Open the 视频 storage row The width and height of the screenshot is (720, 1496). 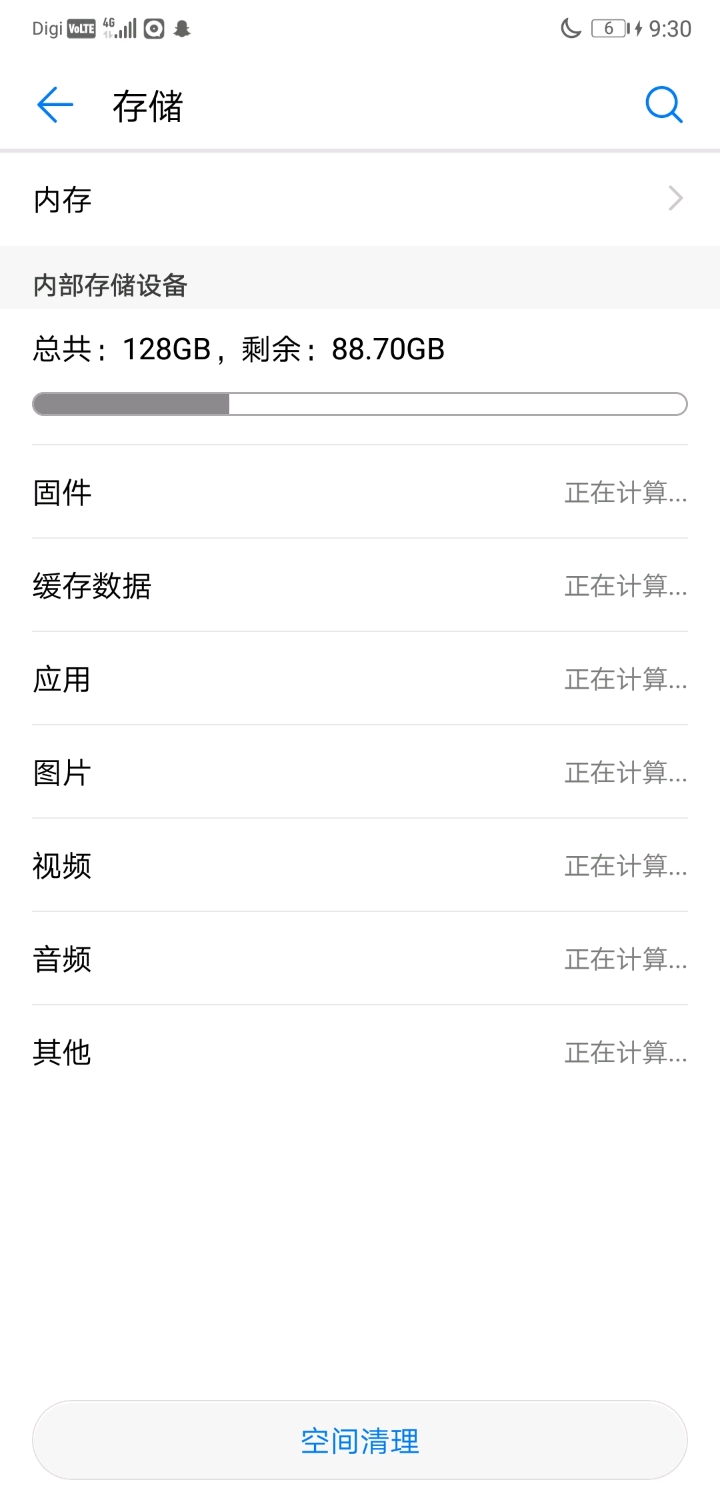[360, 865]
